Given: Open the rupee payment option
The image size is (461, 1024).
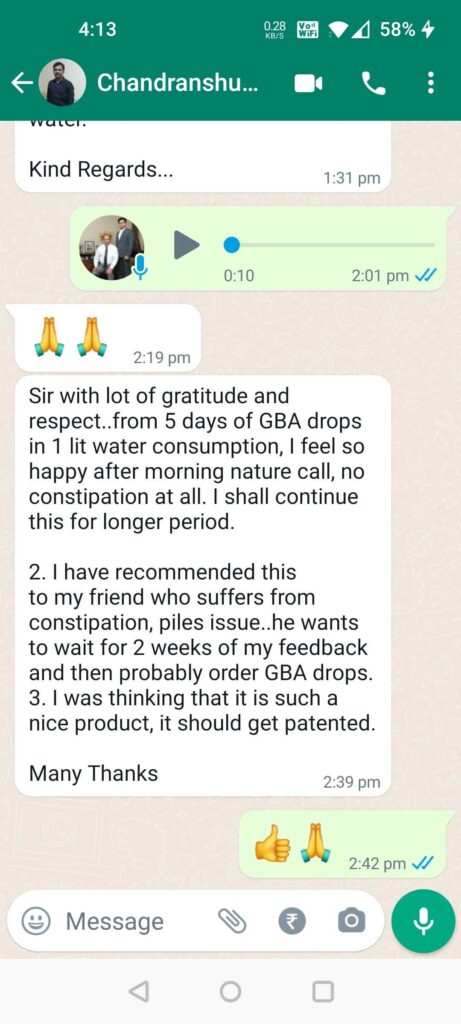Looking at the screenshot, I should 292,921.
